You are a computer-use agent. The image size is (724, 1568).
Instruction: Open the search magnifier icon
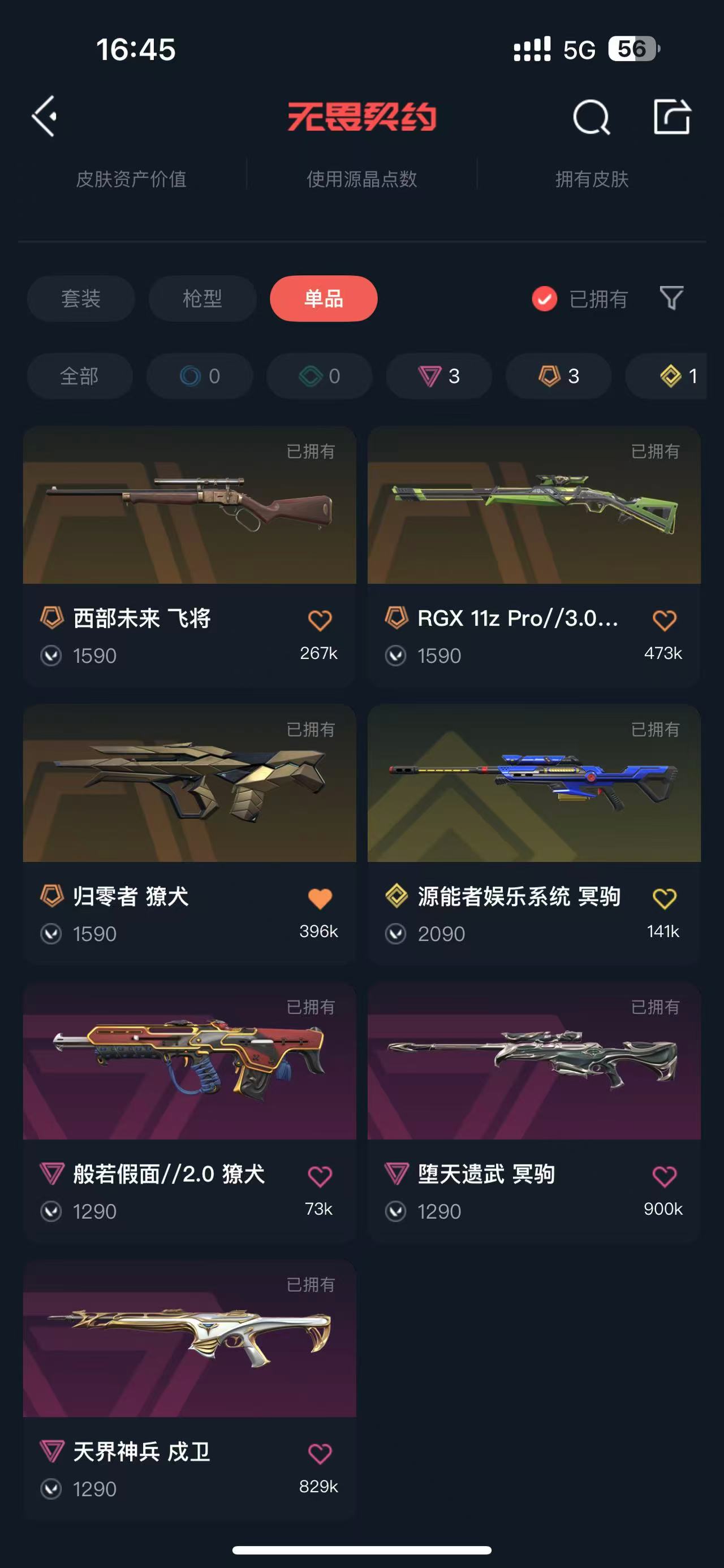[591, 117]
